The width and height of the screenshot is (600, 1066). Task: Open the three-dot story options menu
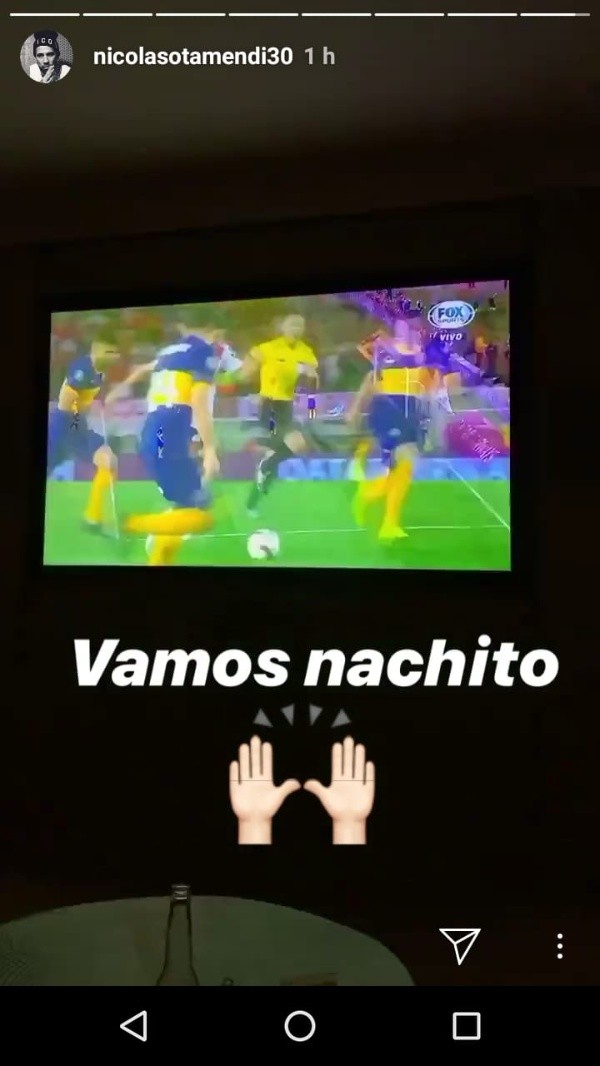[x=559, y=945]
